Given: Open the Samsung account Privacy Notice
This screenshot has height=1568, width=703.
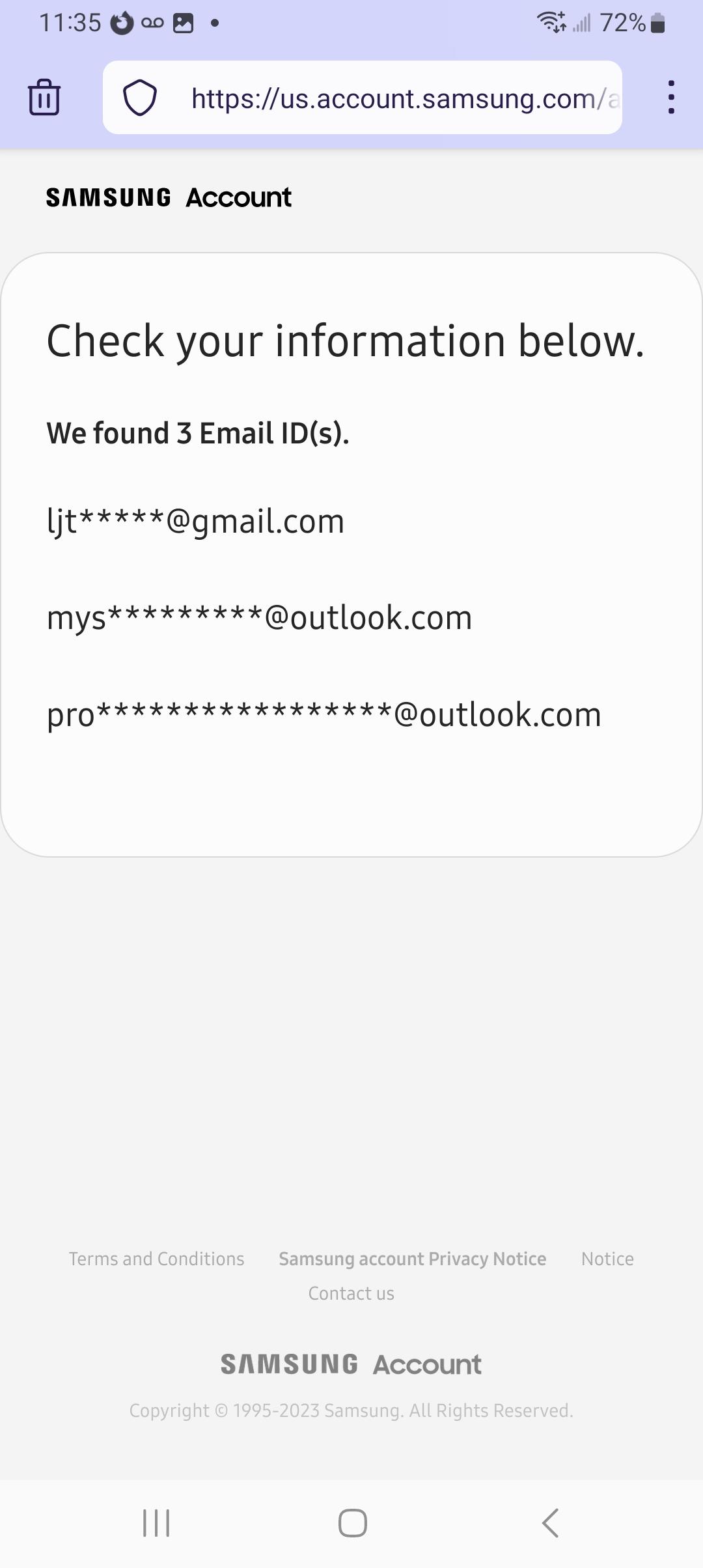Looking at the screenshot, I should tap(412, 1259).
